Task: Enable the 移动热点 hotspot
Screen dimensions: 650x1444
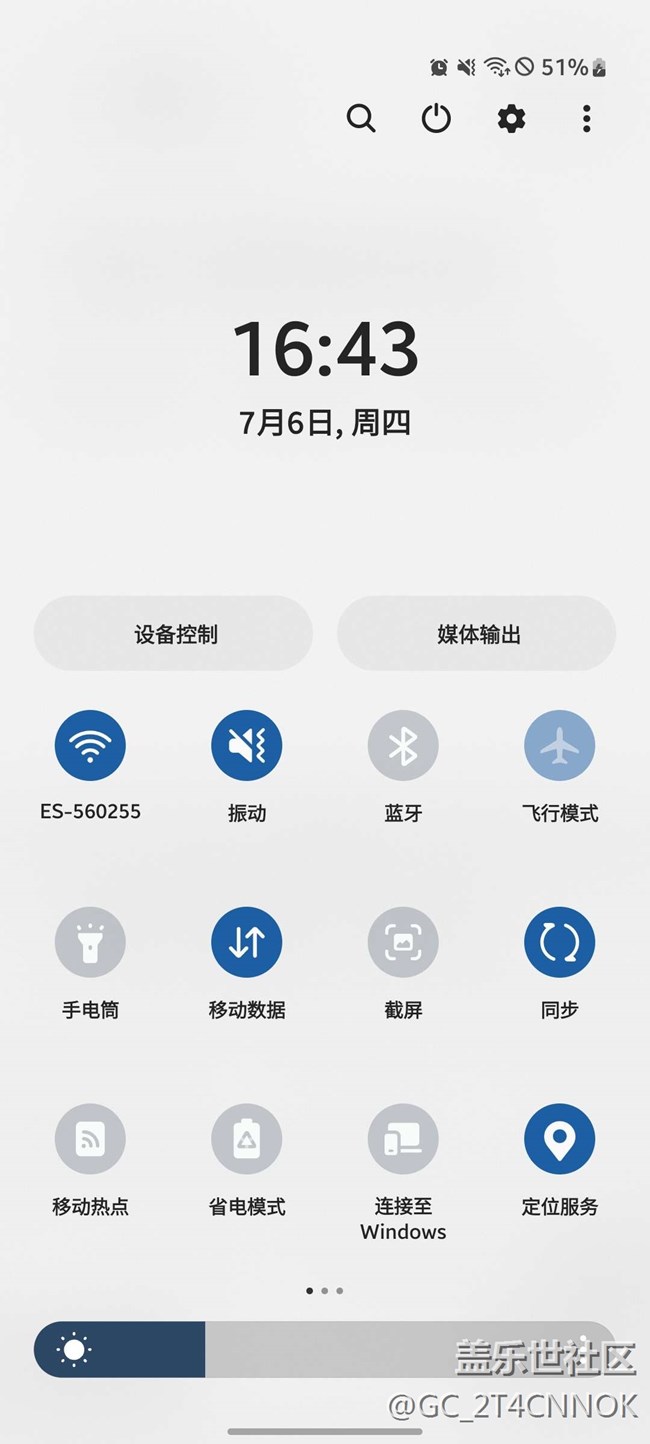Action: pyautogui.click(x=90, y=1139)
